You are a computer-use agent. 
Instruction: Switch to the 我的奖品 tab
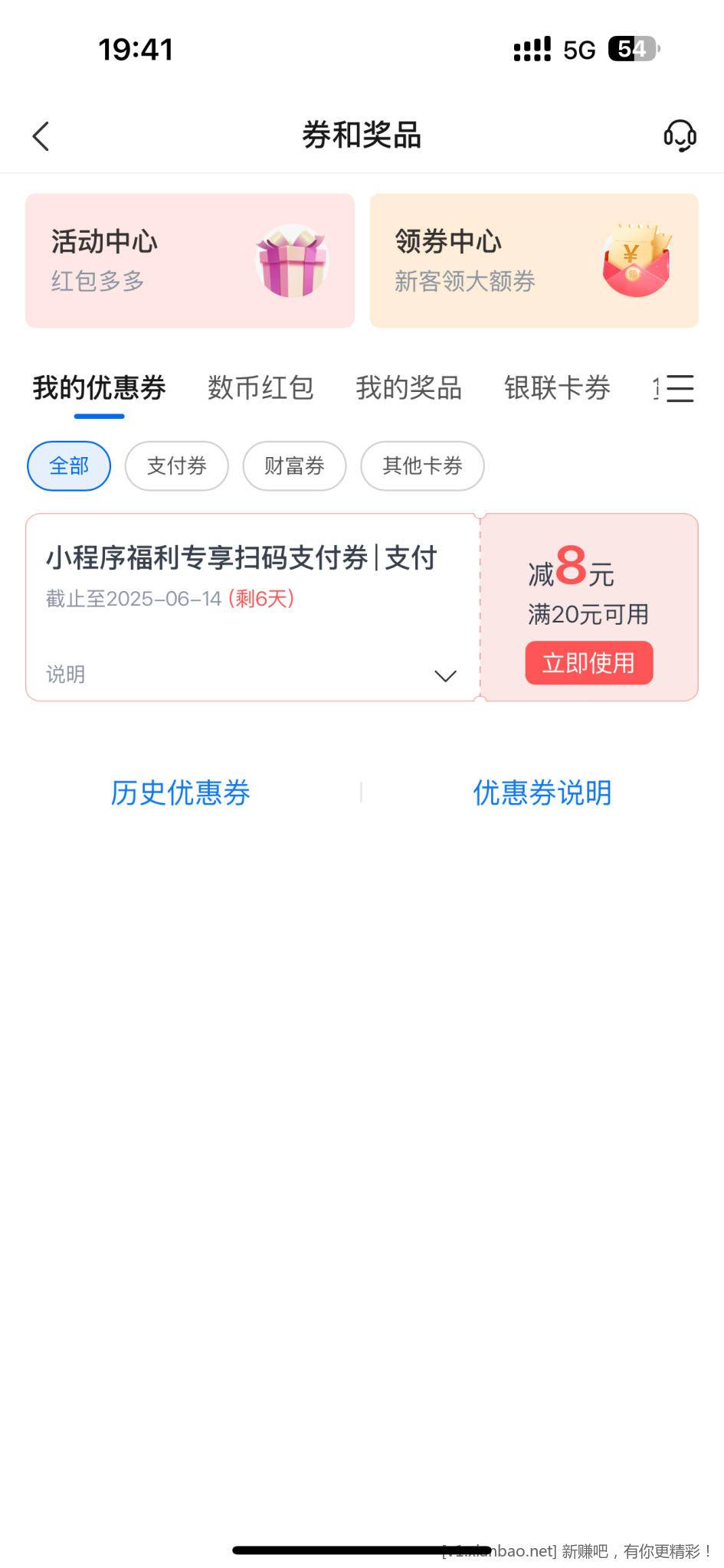tap(408, 388)
